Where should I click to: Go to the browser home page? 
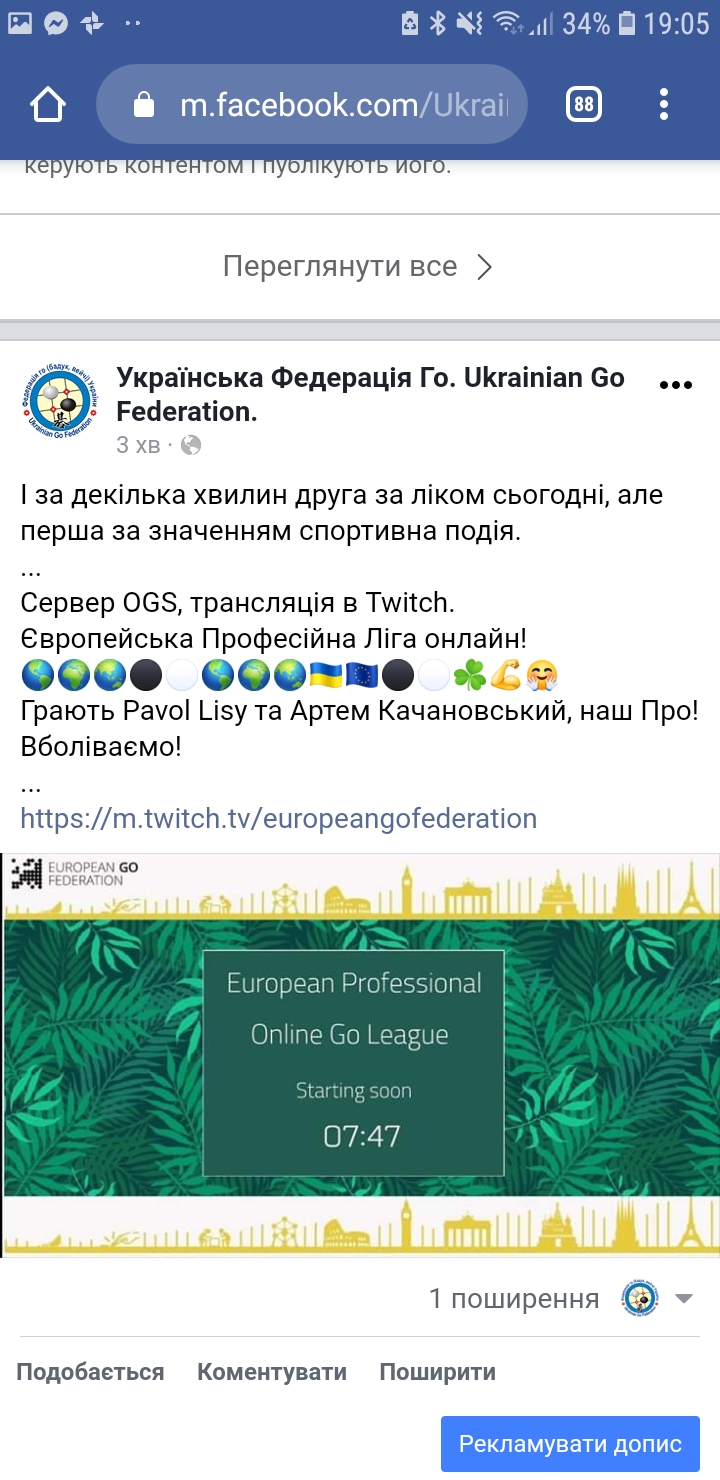[48, 105]
